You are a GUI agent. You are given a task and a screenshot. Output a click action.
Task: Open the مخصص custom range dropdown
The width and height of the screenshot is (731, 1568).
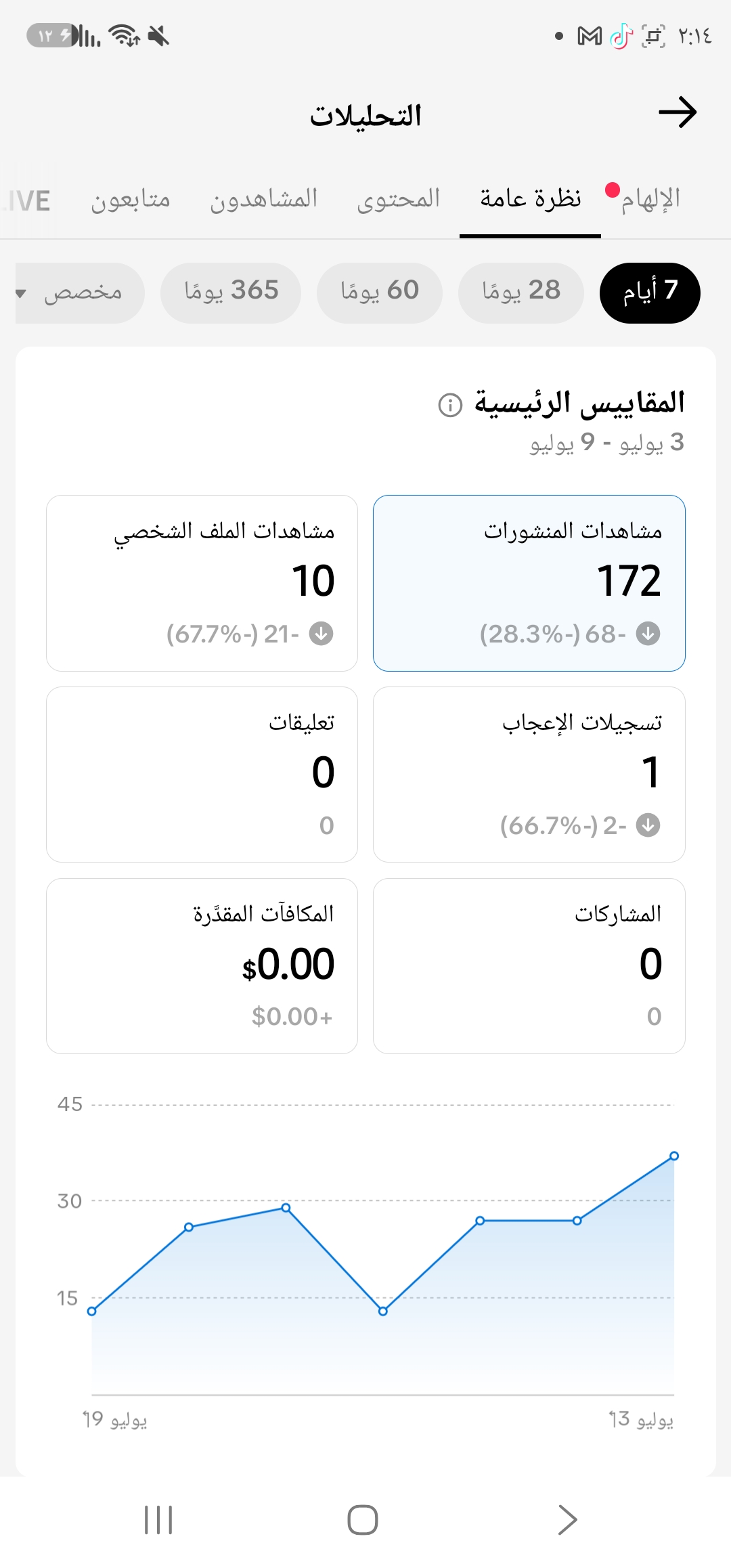pos(80,292)
